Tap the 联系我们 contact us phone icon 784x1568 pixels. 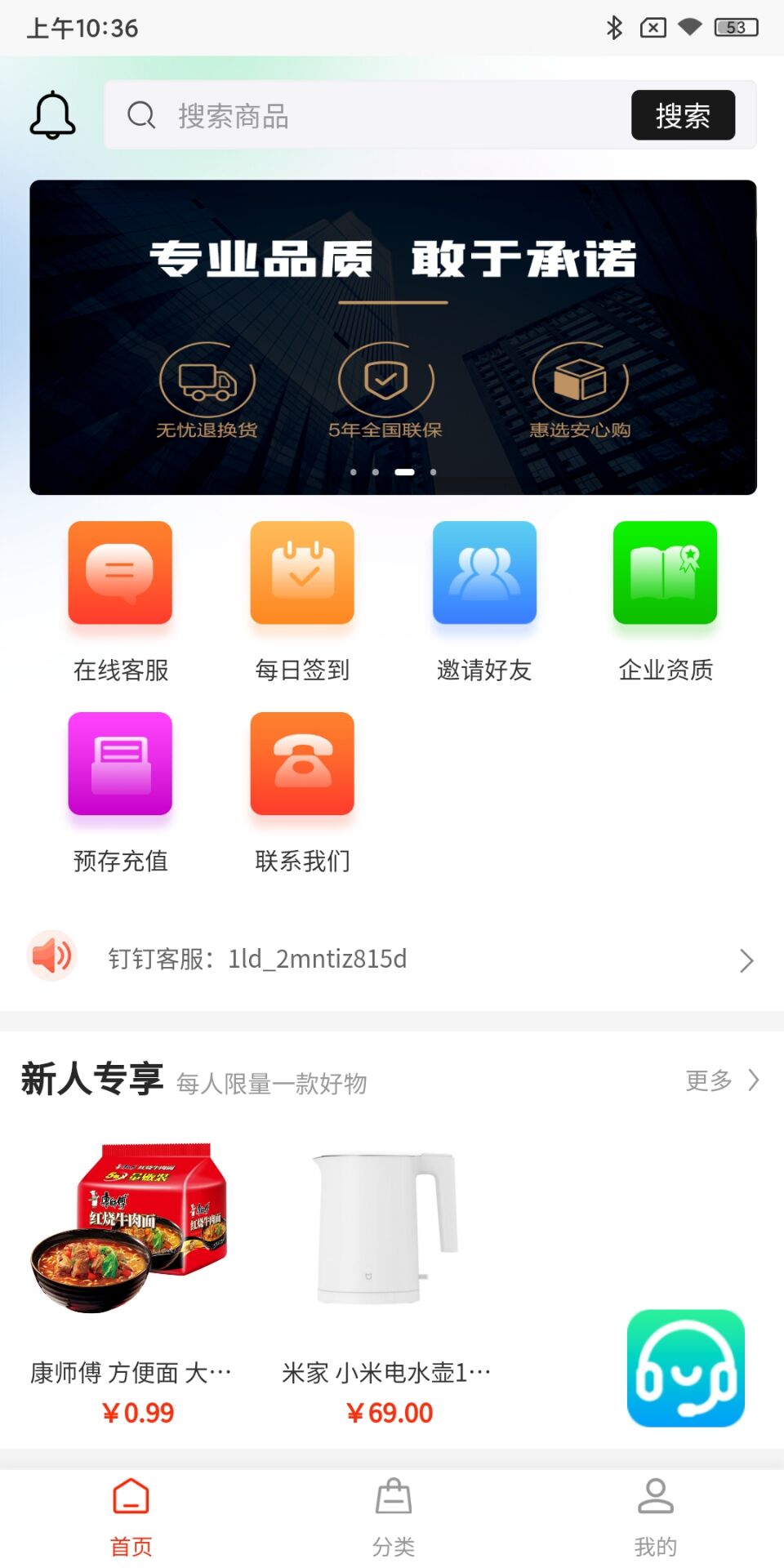[301, 763]
